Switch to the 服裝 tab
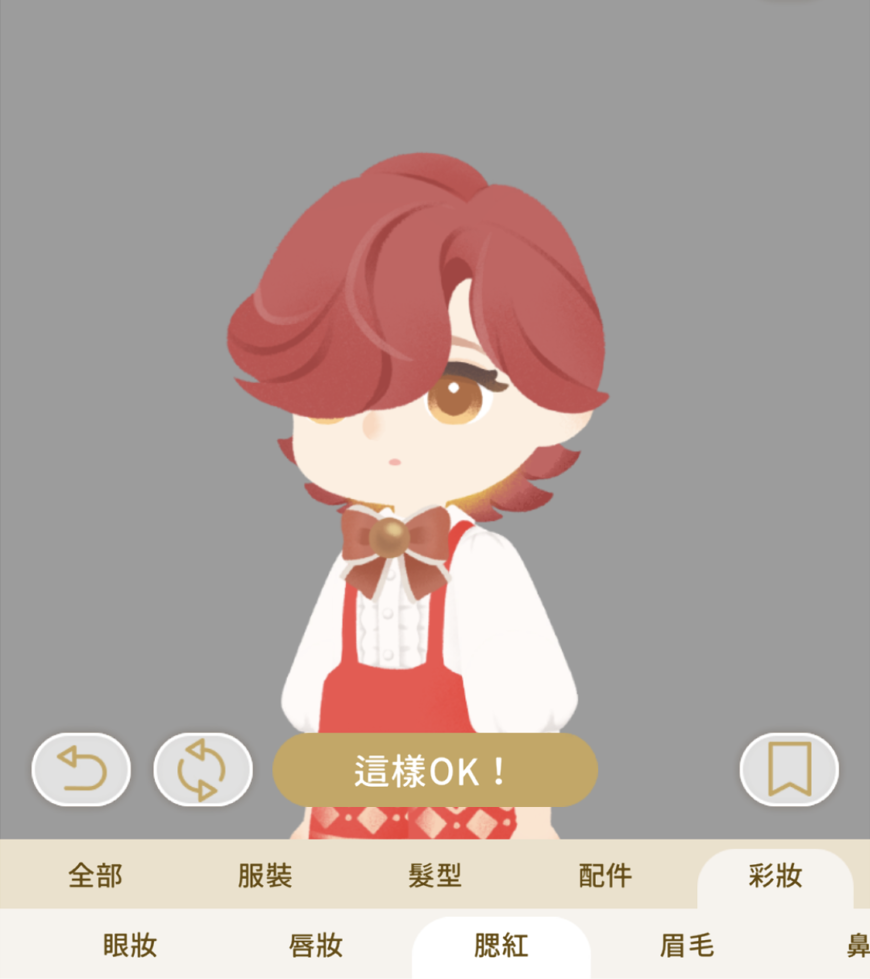The width and height of the screenshot is (870, 979). 265,876
